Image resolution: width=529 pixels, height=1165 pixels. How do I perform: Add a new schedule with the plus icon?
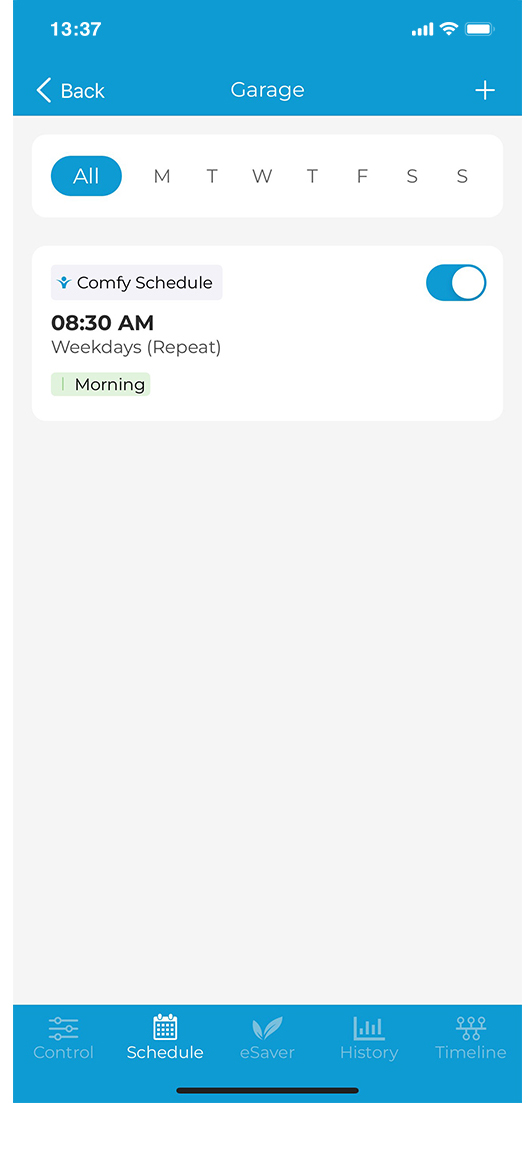[x=484, y=91]
